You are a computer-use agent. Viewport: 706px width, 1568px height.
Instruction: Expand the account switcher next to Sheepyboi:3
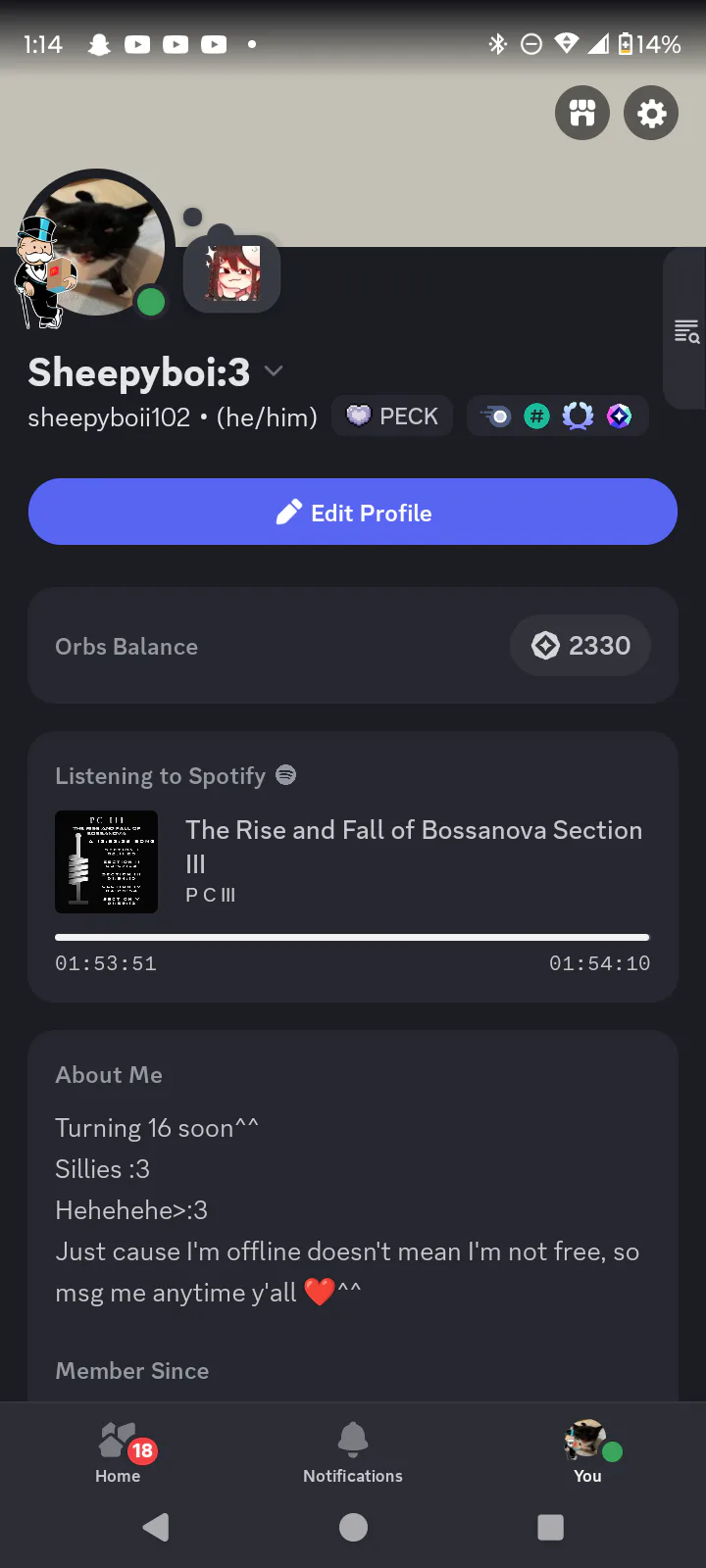click(274, 371)
